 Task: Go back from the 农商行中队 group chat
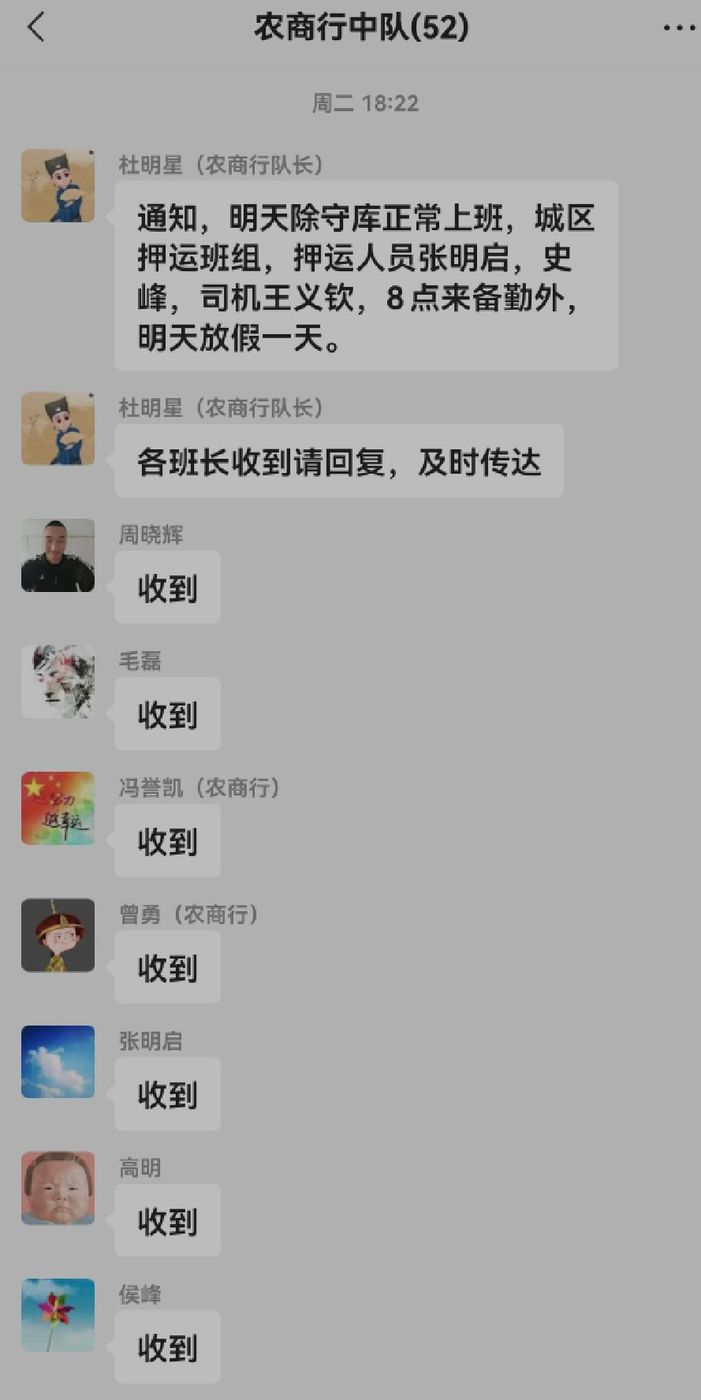tap(36, 28)
